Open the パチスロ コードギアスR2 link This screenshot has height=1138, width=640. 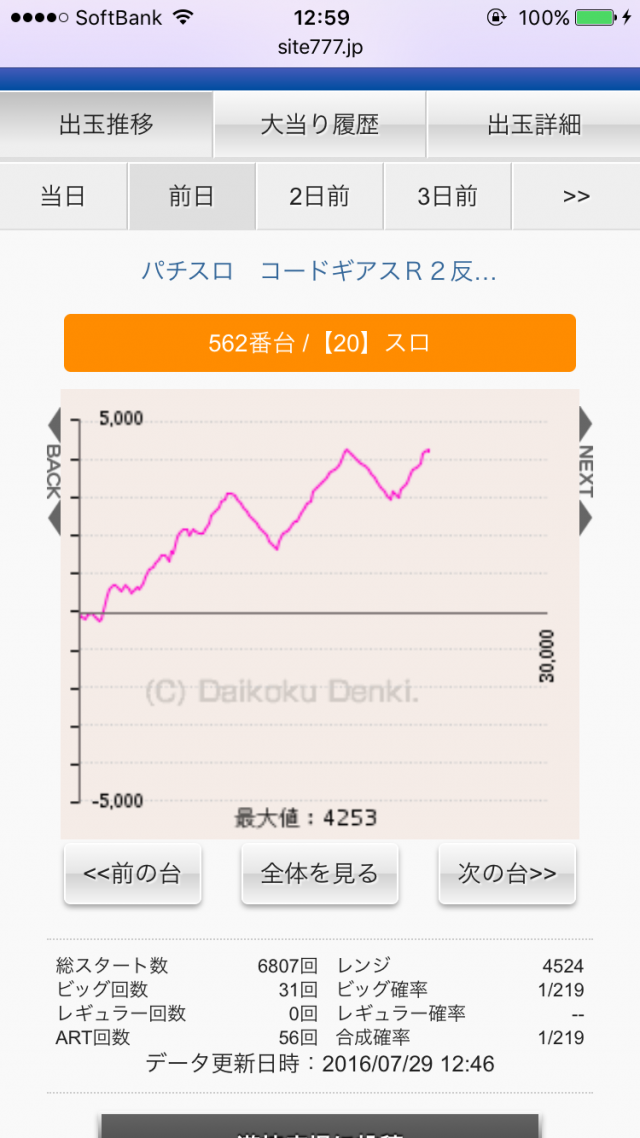pos(319,271)
